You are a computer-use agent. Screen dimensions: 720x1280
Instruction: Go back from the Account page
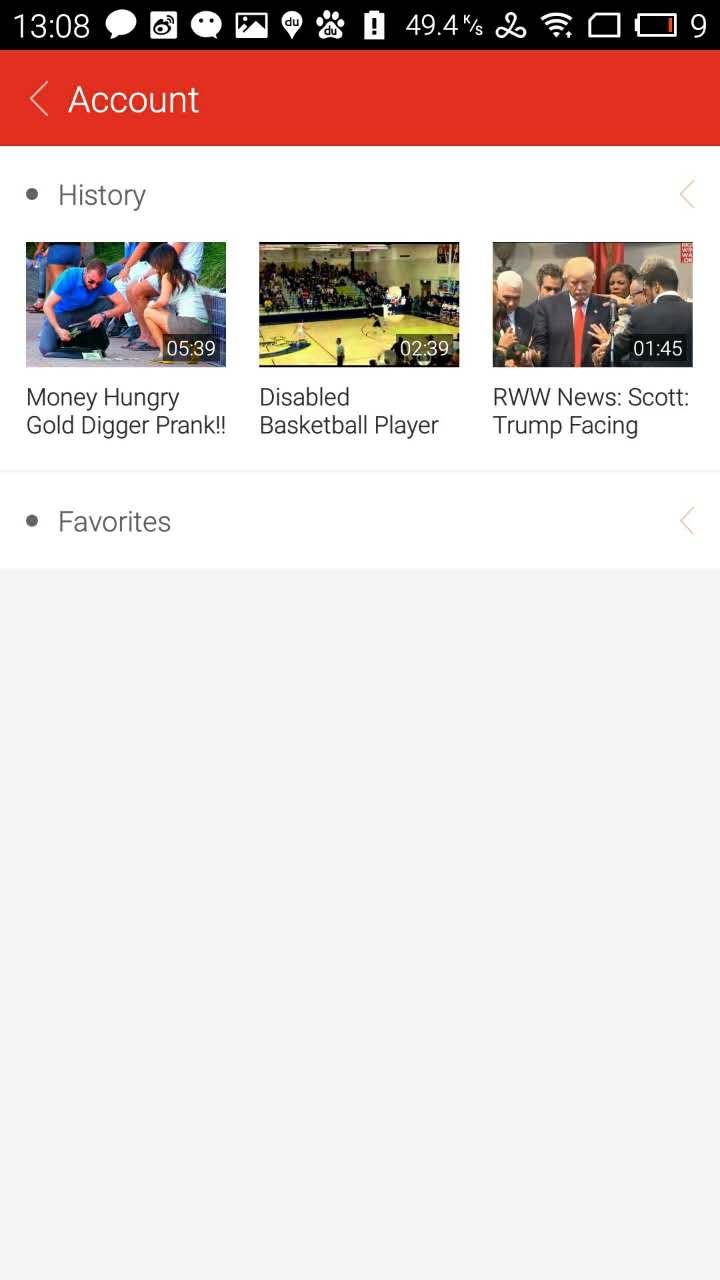coord(39,99)
